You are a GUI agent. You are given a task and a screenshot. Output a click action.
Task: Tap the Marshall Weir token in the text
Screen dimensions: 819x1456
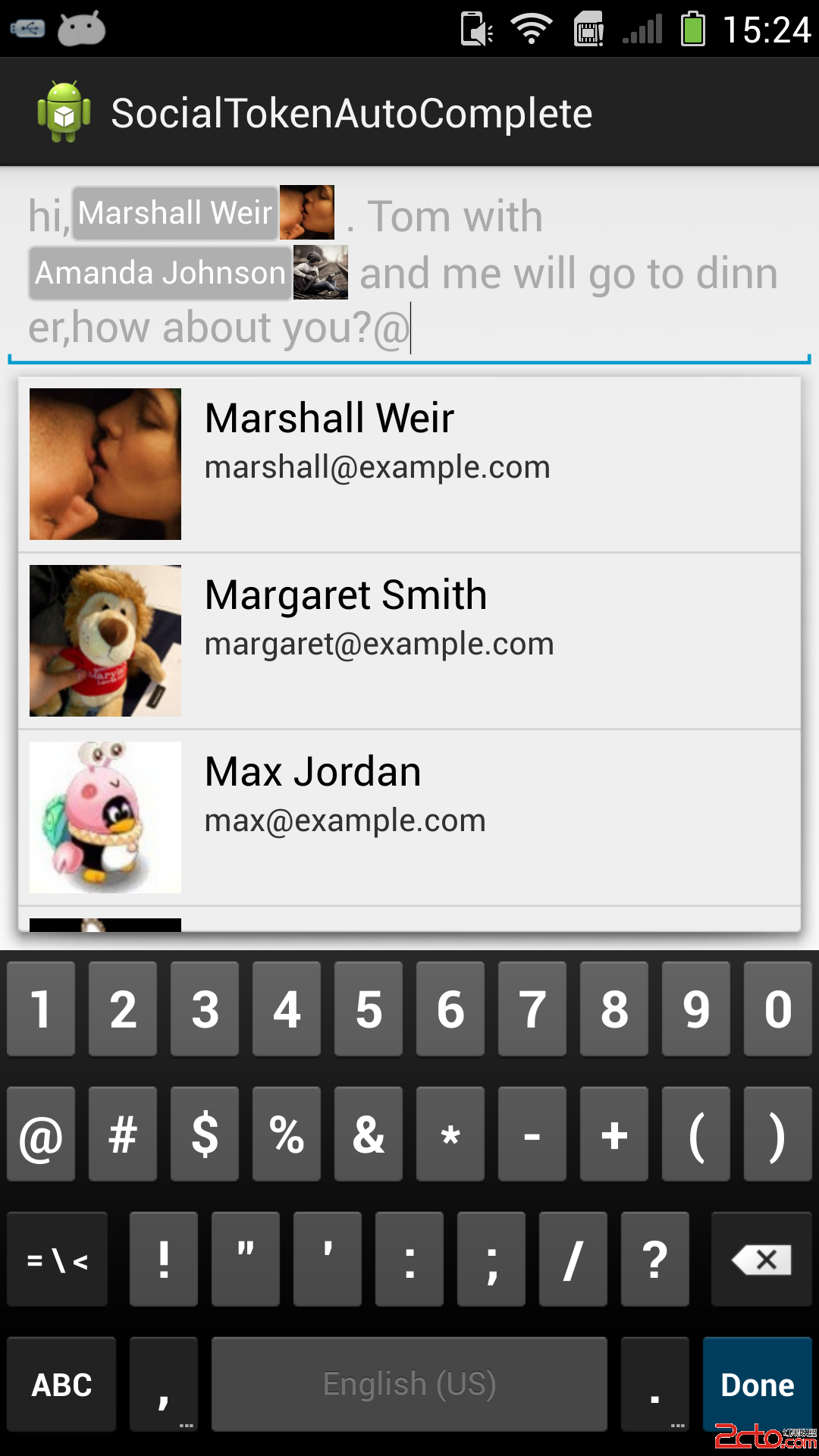coord(176,213)
